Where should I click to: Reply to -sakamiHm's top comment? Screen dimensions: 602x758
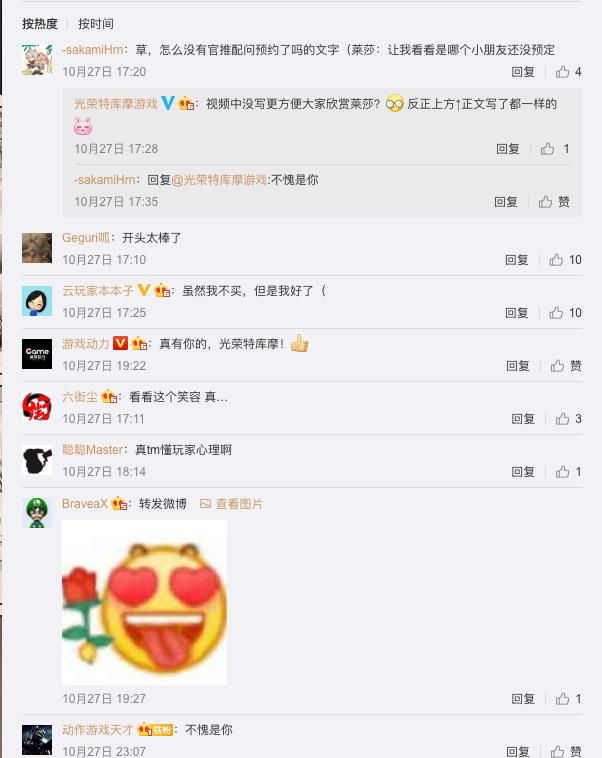(523, 72)
